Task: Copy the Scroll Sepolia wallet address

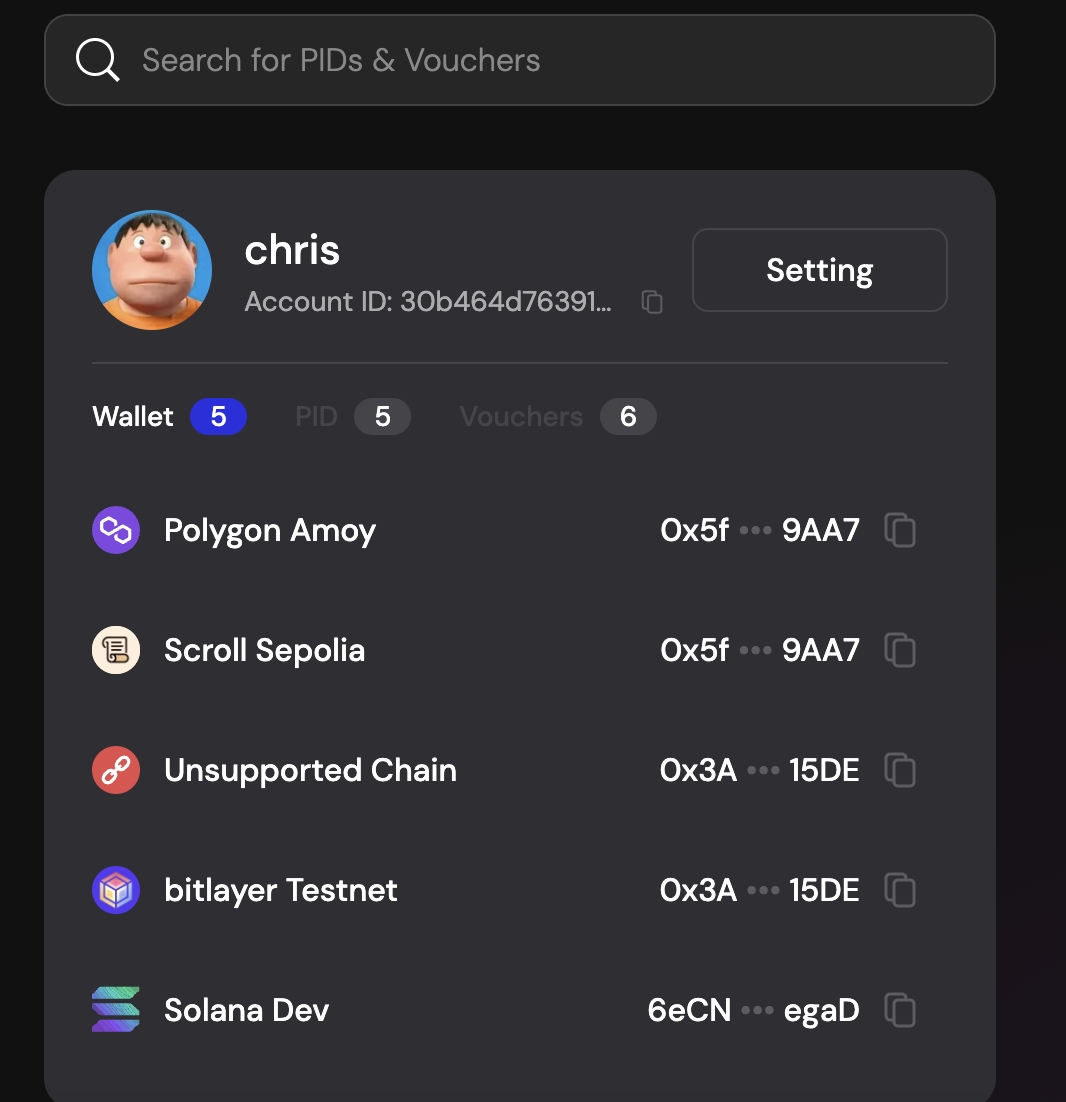Action: click(900, 650)
